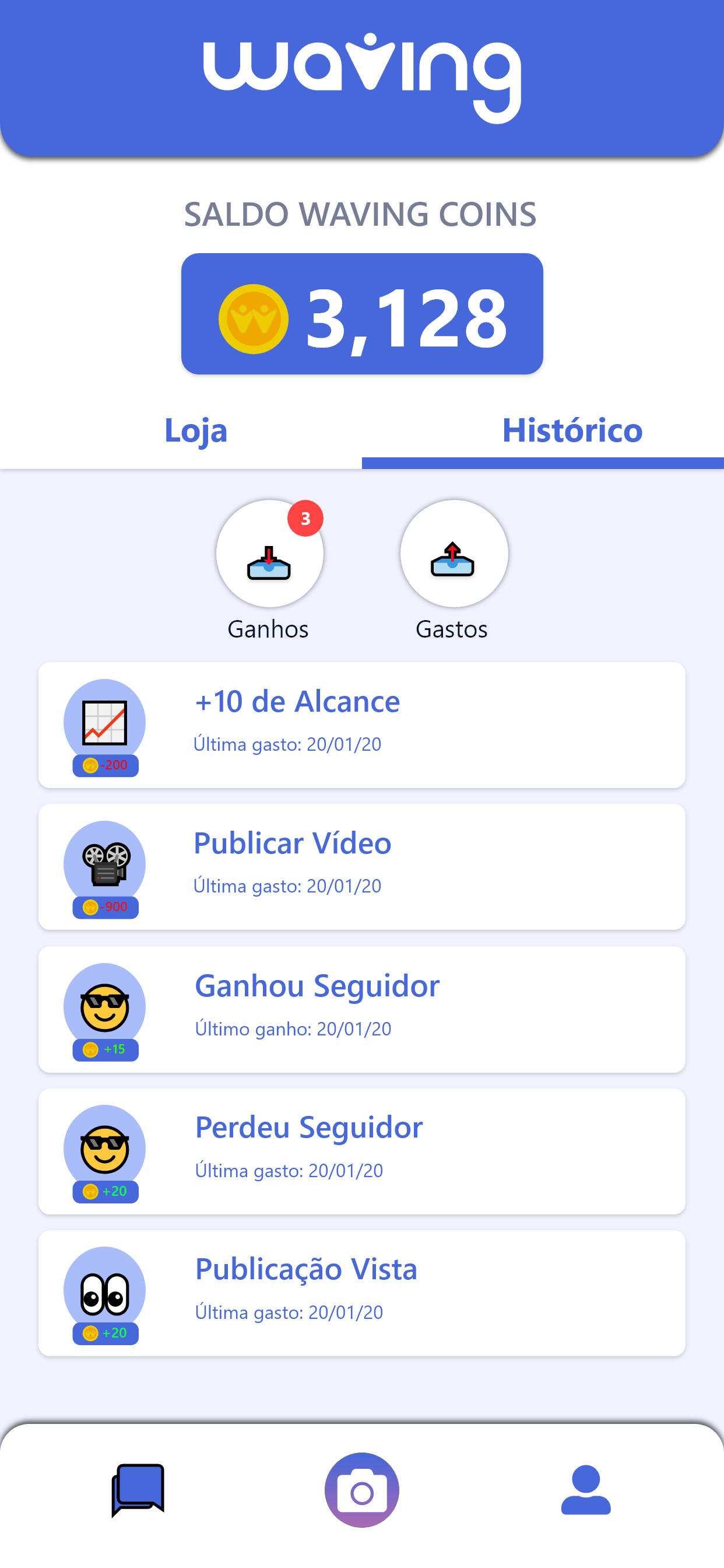Viewport: 724px width, 1568px height.
Task: Go to the user profile
Action: coord(585,1490)
